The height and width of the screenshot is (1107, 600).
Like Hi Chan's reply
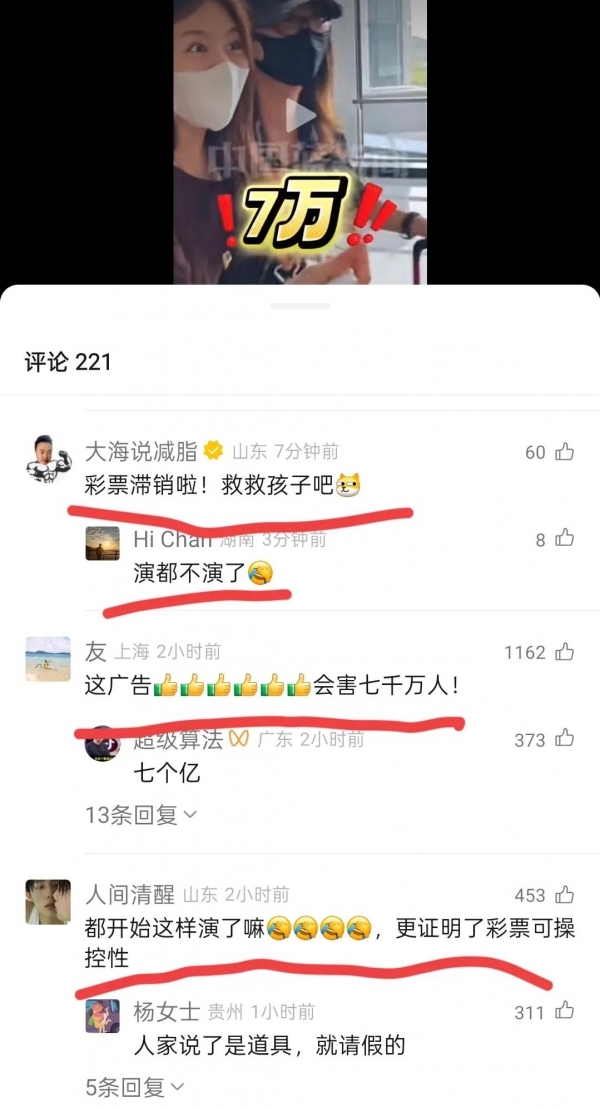565,539
